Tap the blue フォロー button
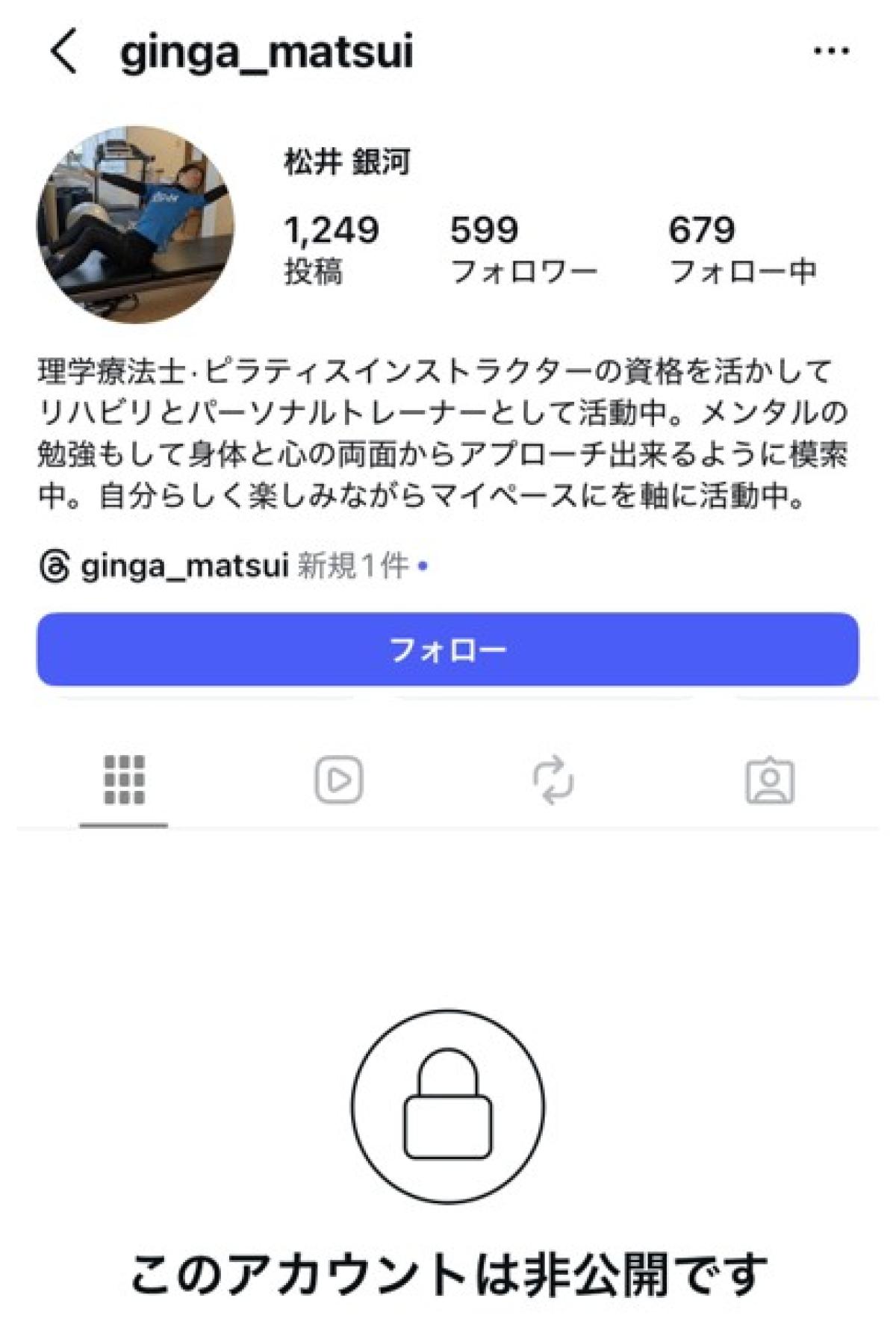 click(x=447, y=650)
